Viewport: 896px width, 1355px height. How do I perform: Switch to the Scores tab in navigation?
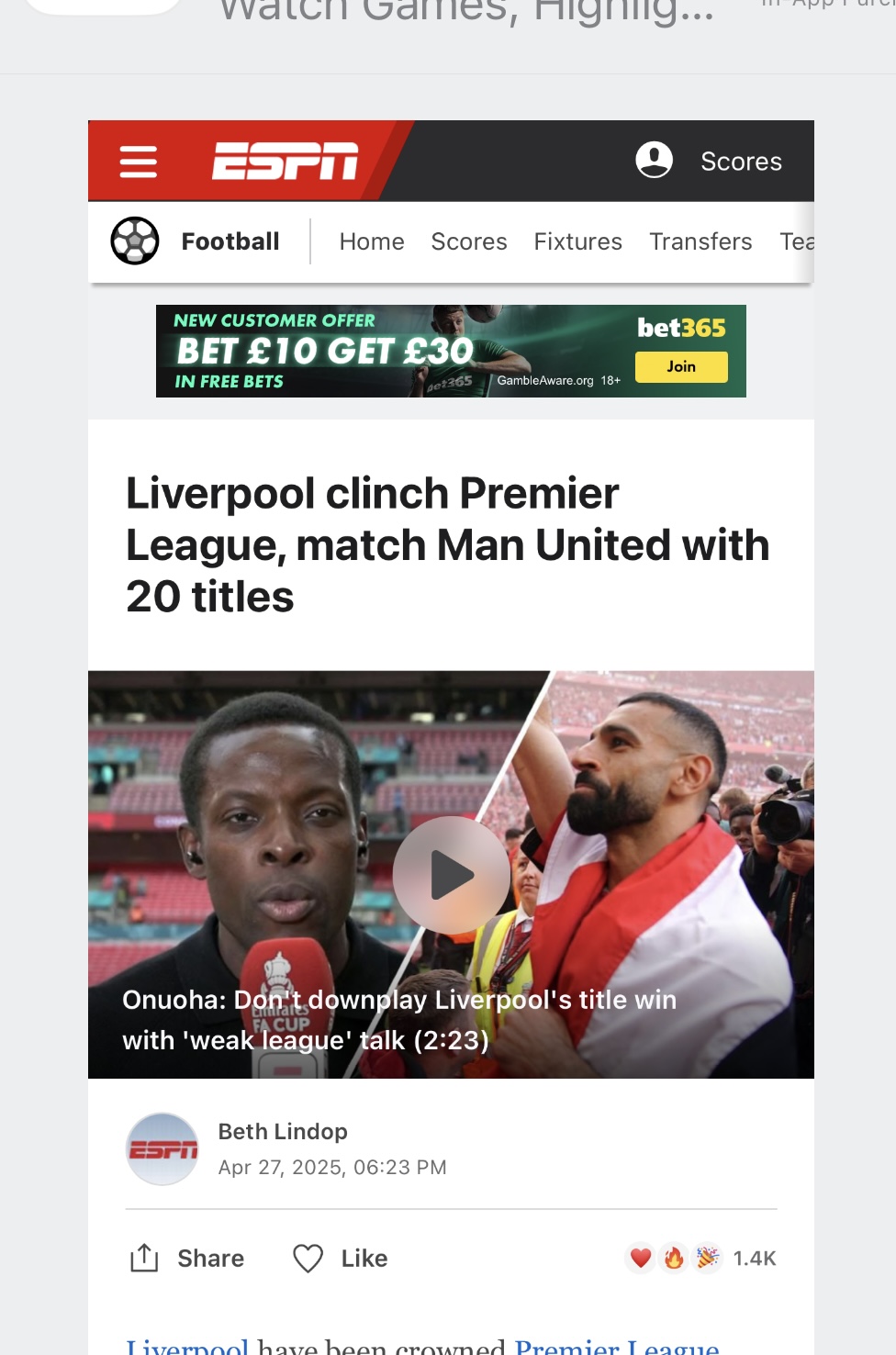469,241
